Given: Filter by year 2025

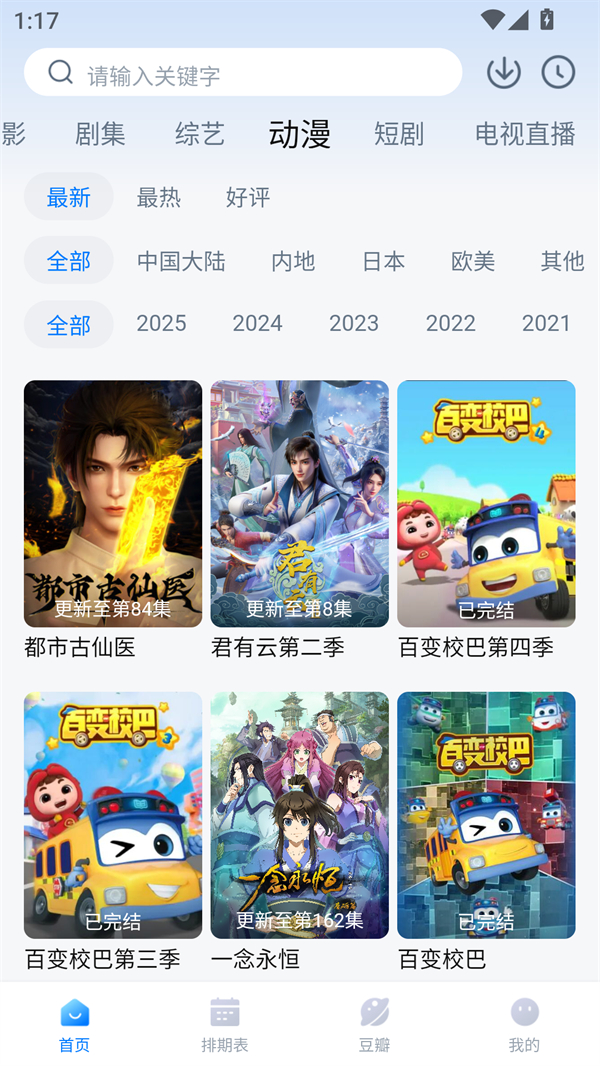Looking at the screenshot, I should 161,323.
